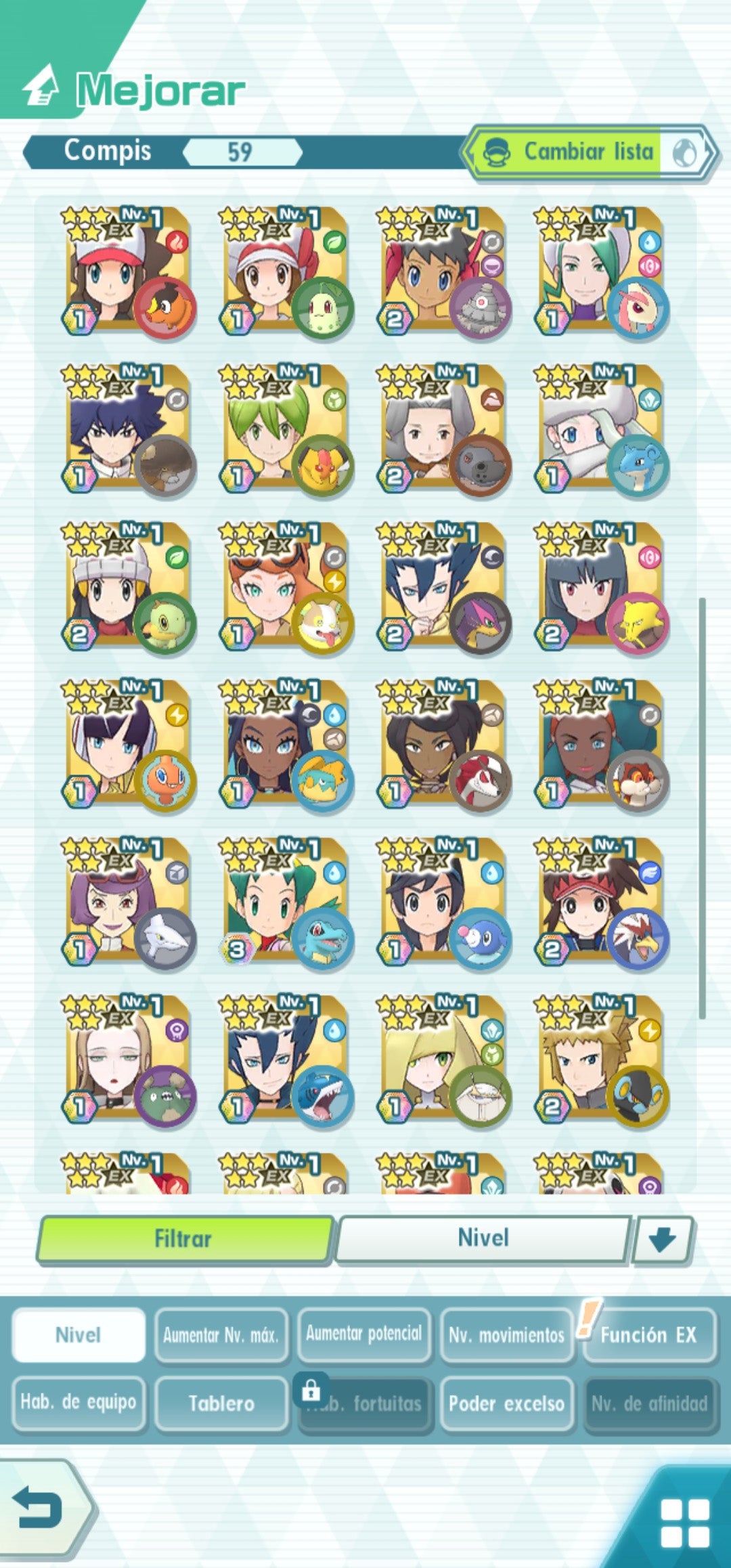Open the Nv. movimientos tab
The height and width of the screenshot is (1568, 731).
tap(506, 1335)
